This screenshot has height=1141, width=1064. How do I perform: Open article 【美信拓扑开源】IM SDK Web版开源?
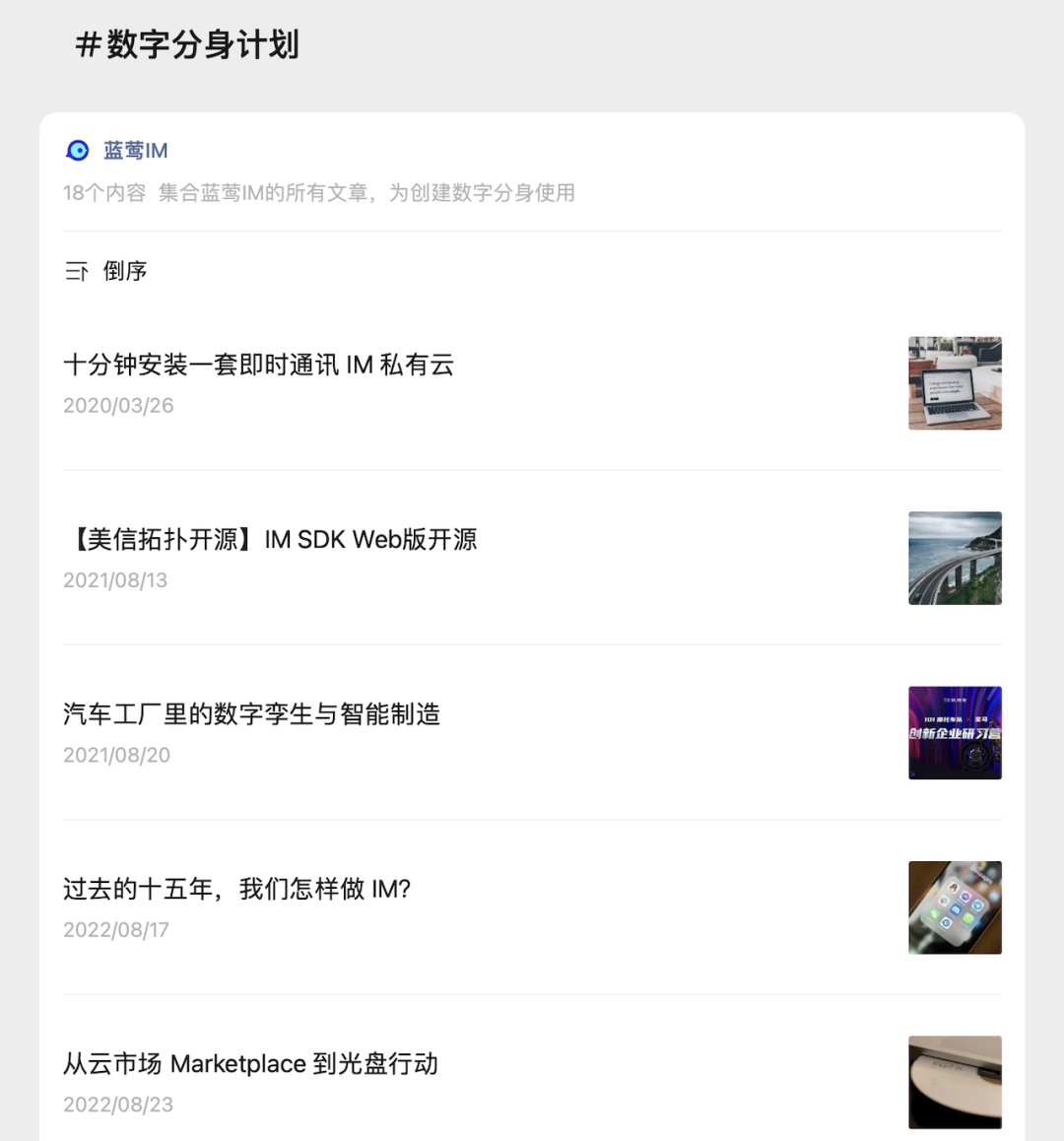click(271, 540)
